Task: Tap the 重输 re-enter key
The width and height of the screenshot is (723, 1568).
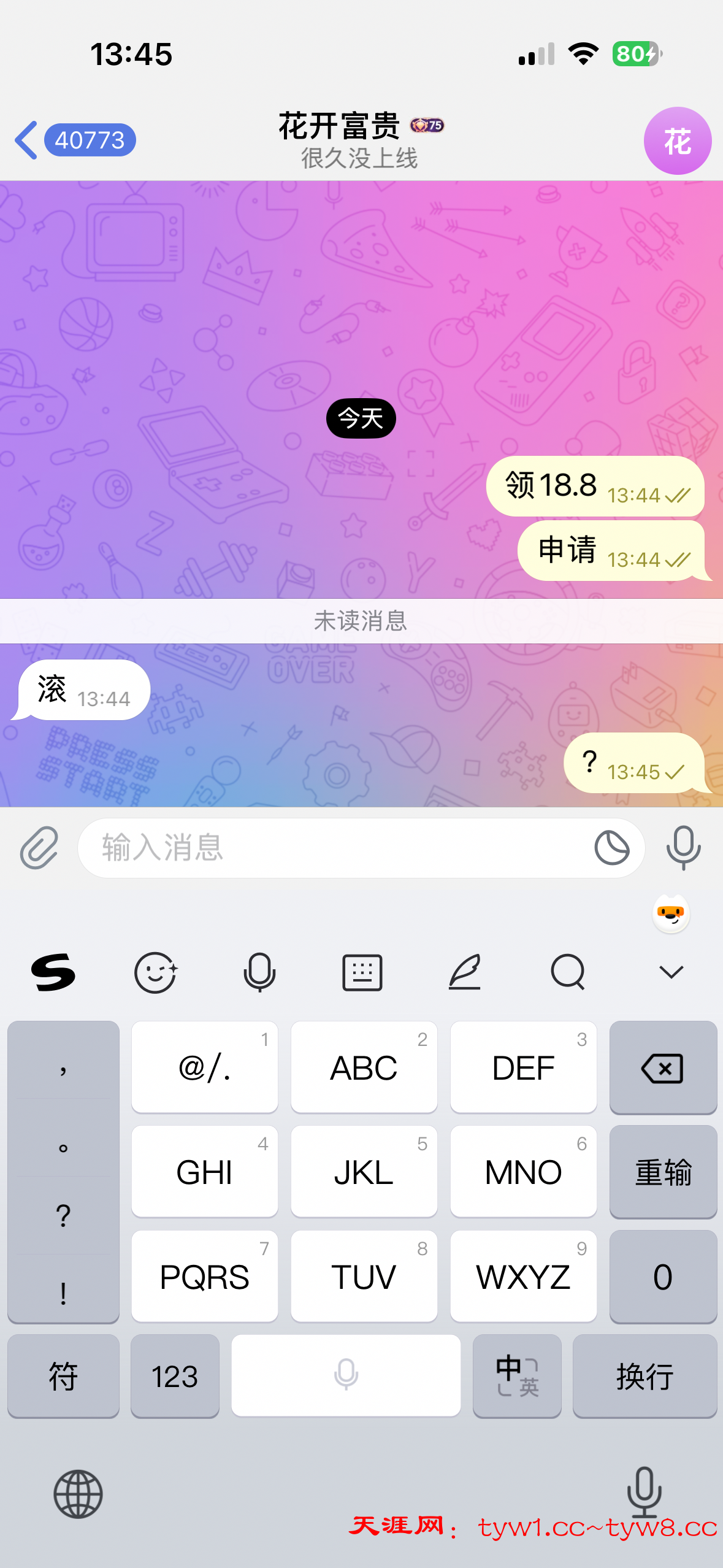Action: (x=663, y=1172)
